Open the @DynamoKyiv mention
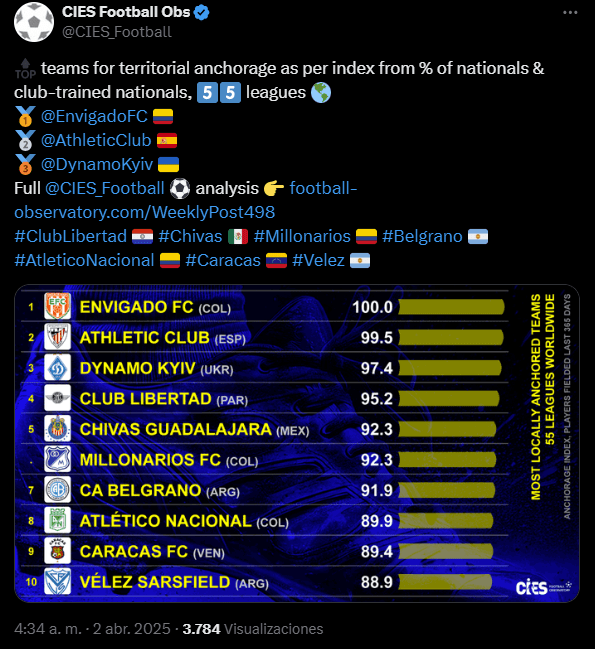This screenshot has height=649, width=595. pyautogui.click(x=97, y=164)
